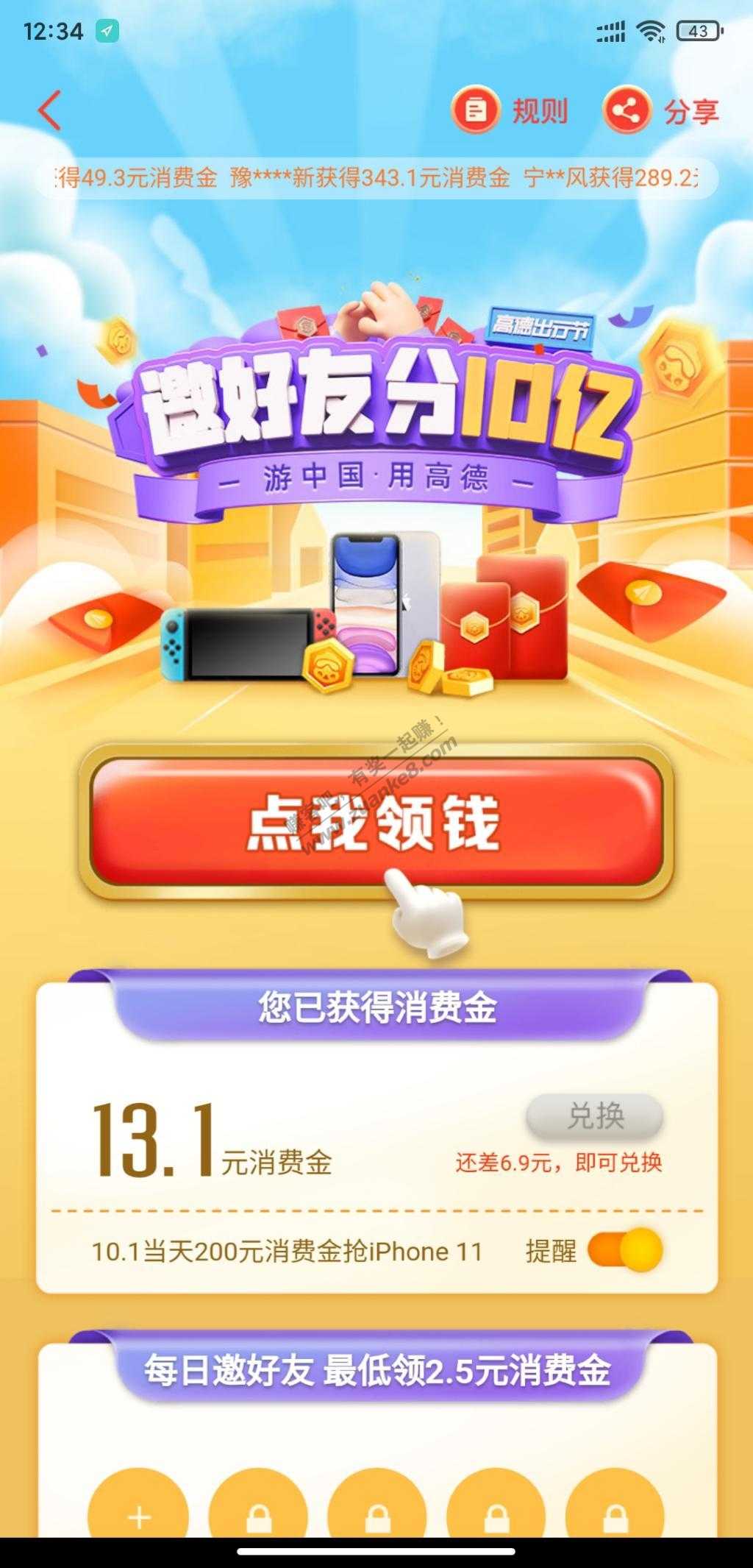
Task: Invite a friend with the plus circle
Action: pyautogui.click(x=138, y=1496)
